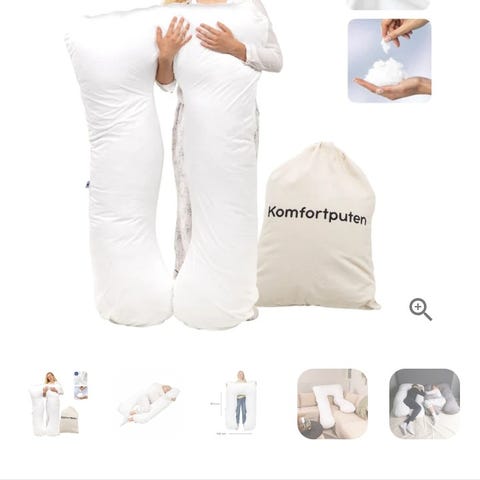Tap the magnifier zoom icon

(x=420, y=310)
